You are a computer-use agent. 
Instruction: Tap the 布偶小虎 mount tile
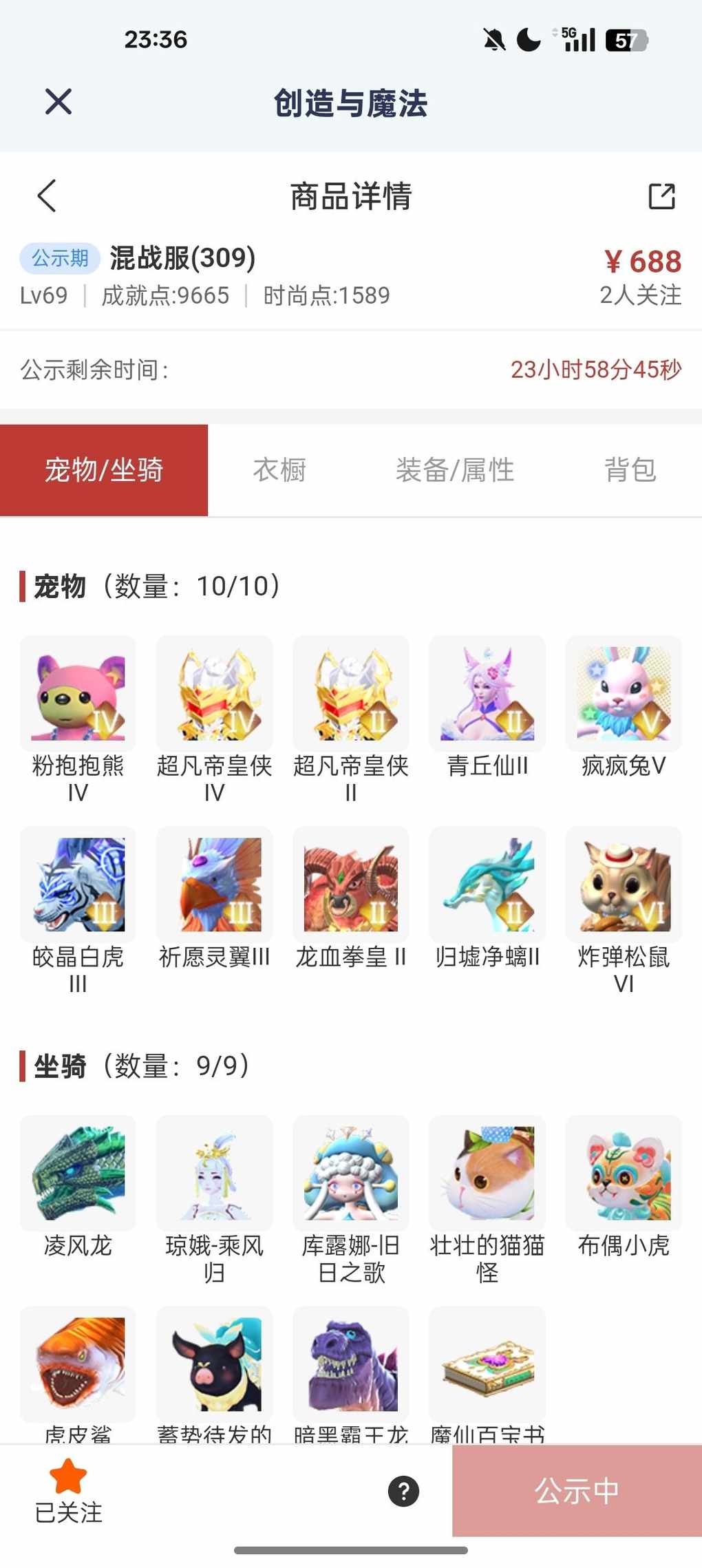click(624, 1174)
